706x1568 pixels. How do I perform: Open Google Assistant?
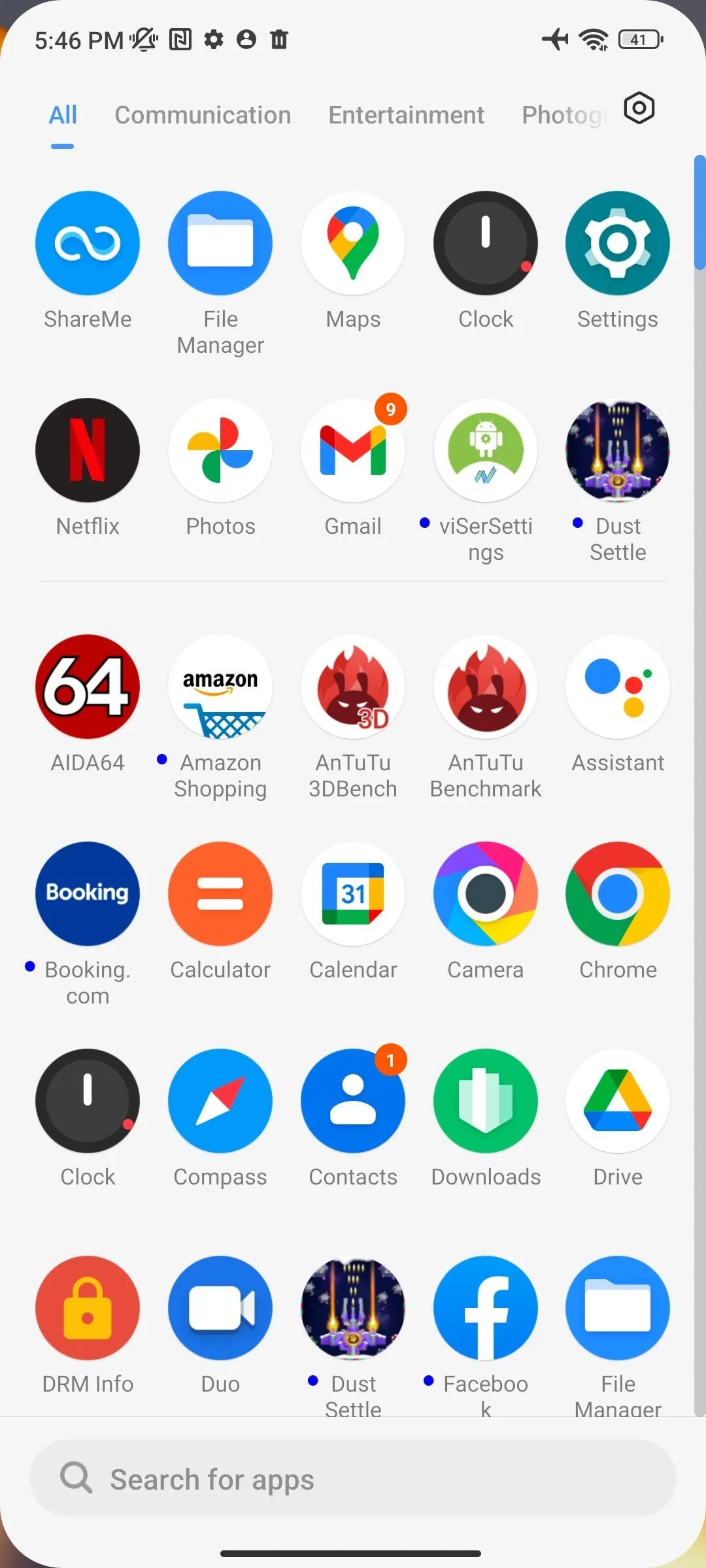(x=618, y=687)
